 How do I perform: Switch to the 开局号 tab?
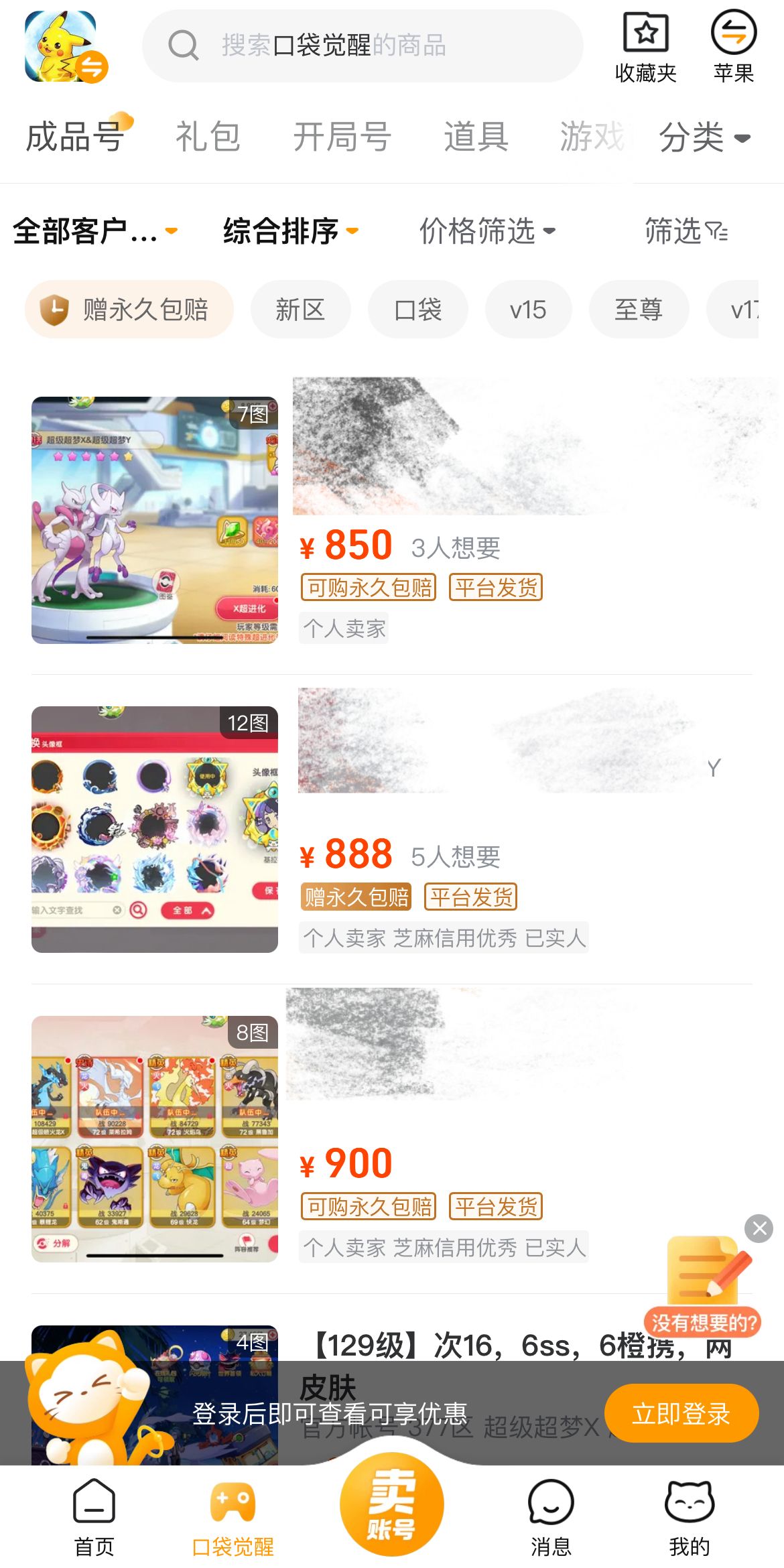(x=342, y=137)
